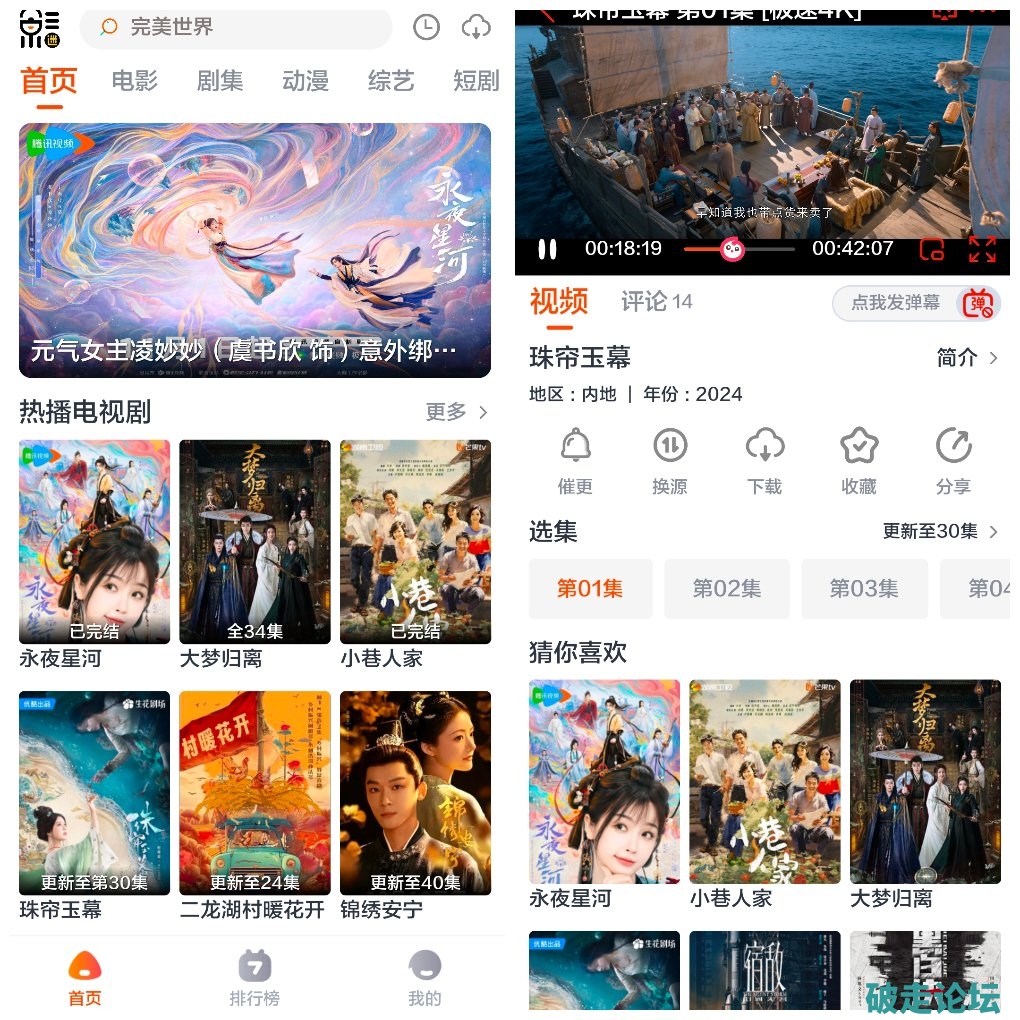
Task: Tap 催更 bell to request updates
Action: (x=575, y=459)
